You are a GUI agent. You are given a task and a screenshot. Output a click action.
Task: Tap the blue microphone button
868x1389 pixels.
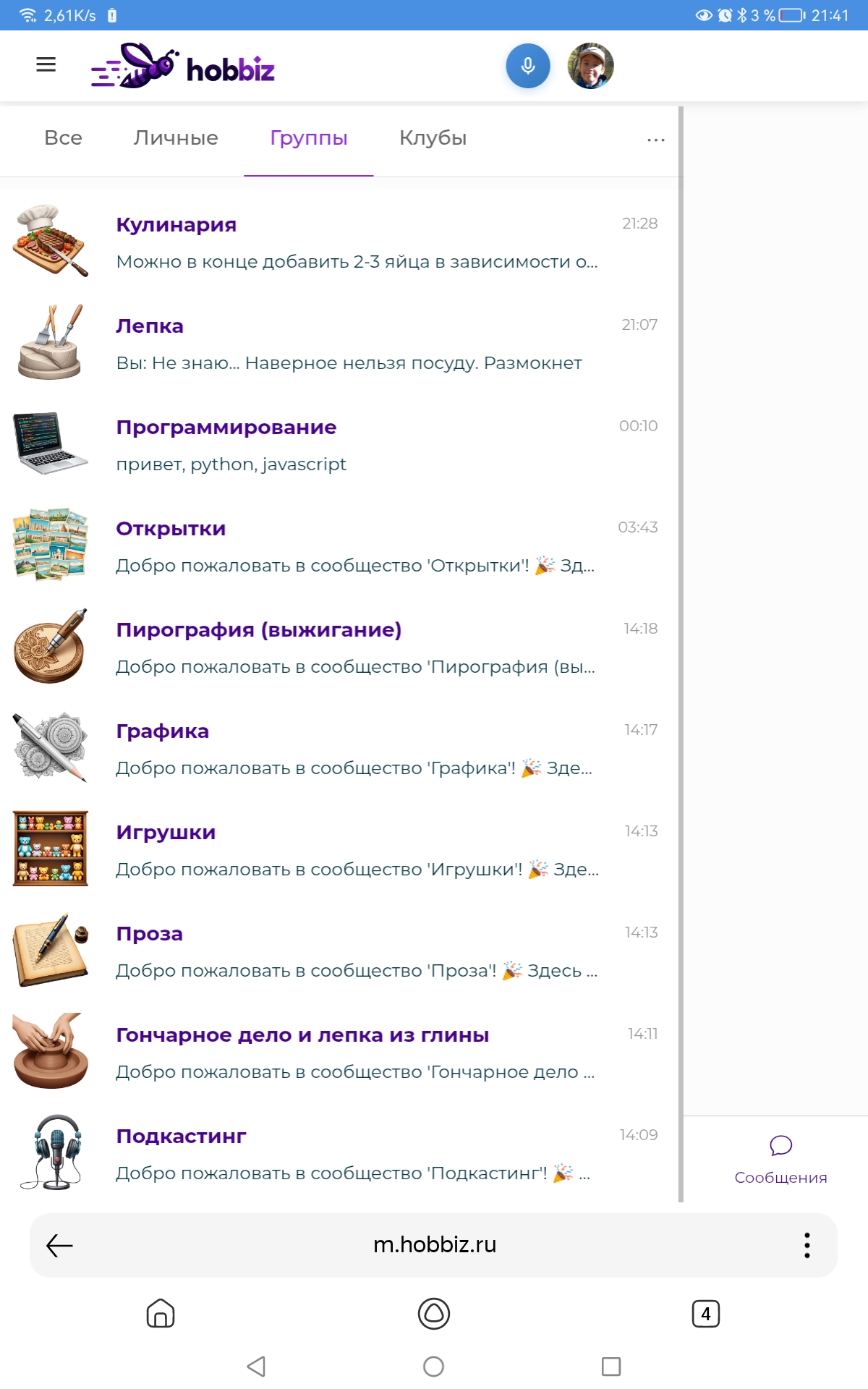coord(528,66)
